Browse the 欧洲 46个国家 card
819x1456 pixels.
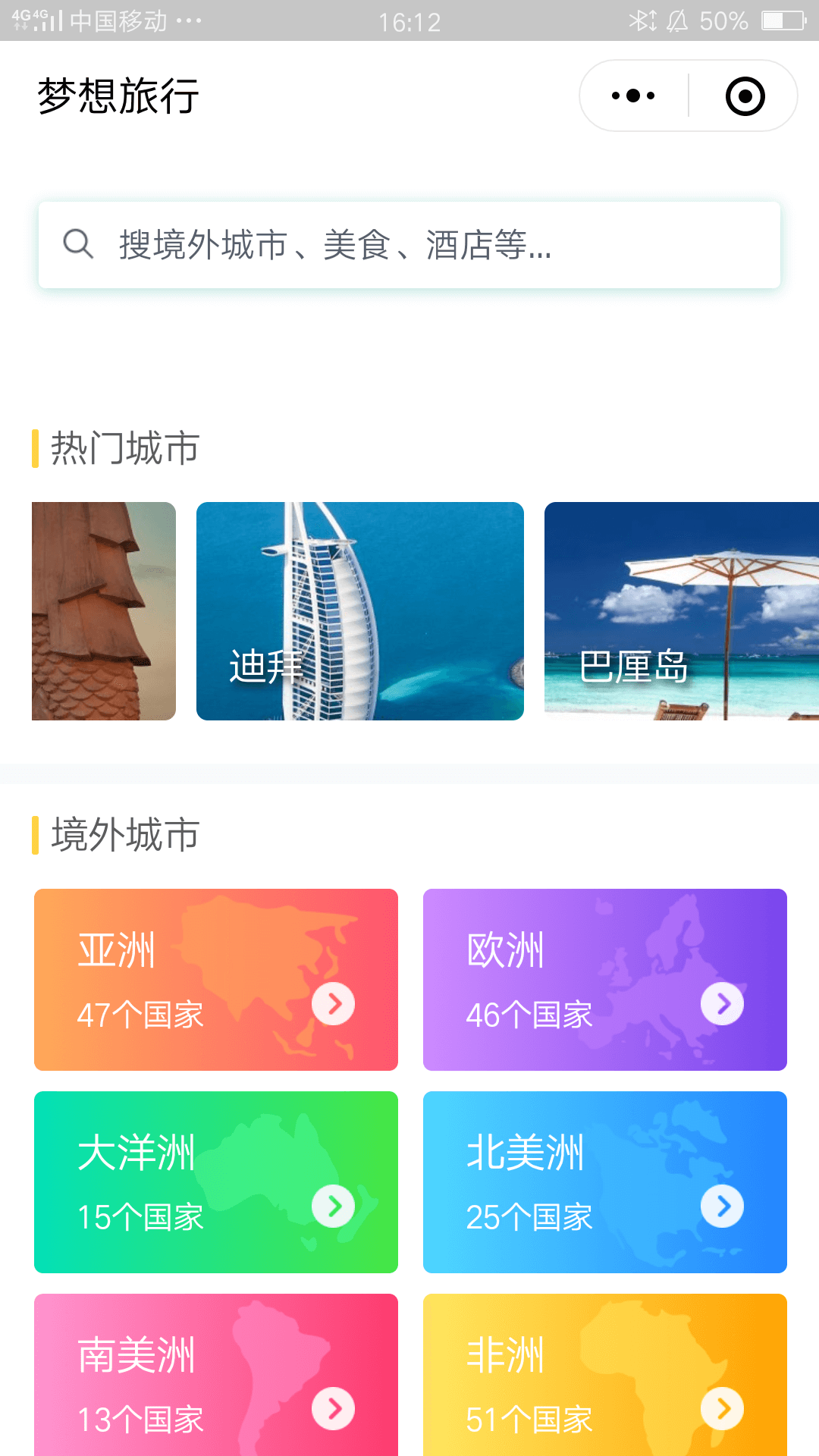click(604, 980)
